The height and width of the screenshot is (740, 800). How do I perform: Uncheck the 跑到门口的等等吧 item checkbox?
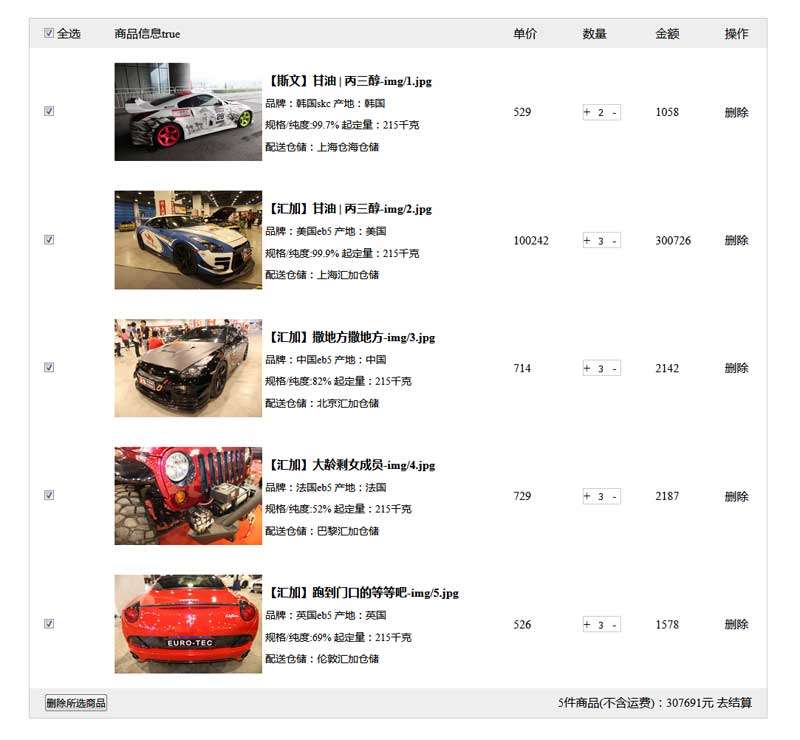pyautogui.click(x=49, y=624)
